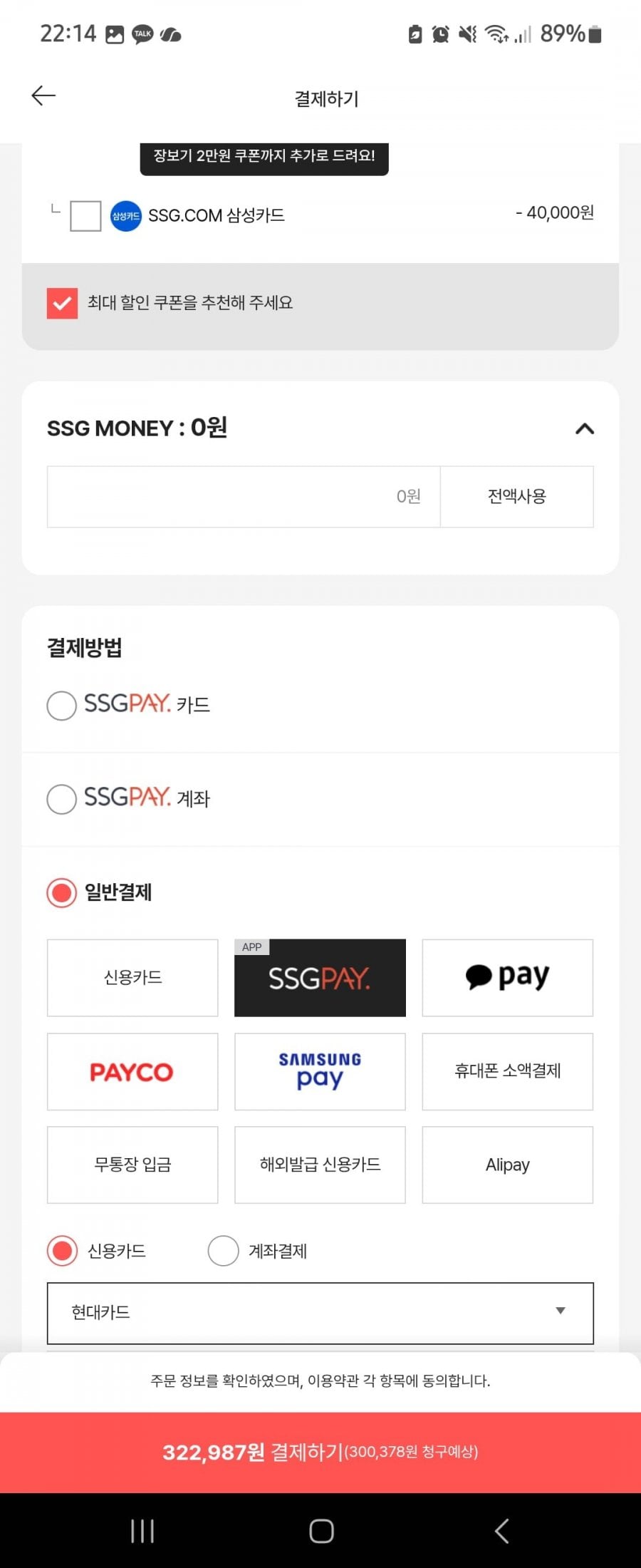Open the 현대카드 card dropdown
Screen dimensions: 641x1568
pyautogui.click(x=320, y=1313)
